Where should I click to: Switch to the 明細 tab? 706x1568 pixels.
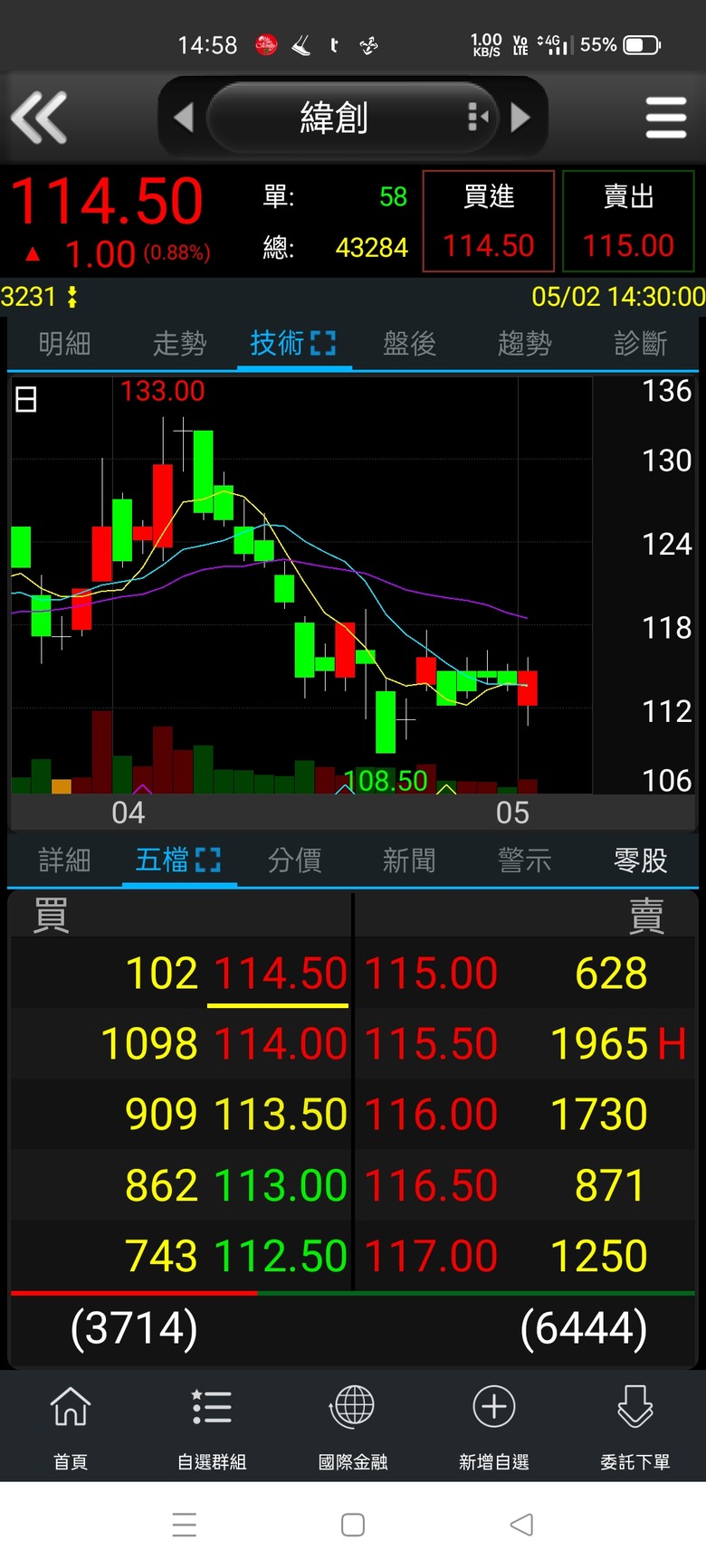click(64, 343)
